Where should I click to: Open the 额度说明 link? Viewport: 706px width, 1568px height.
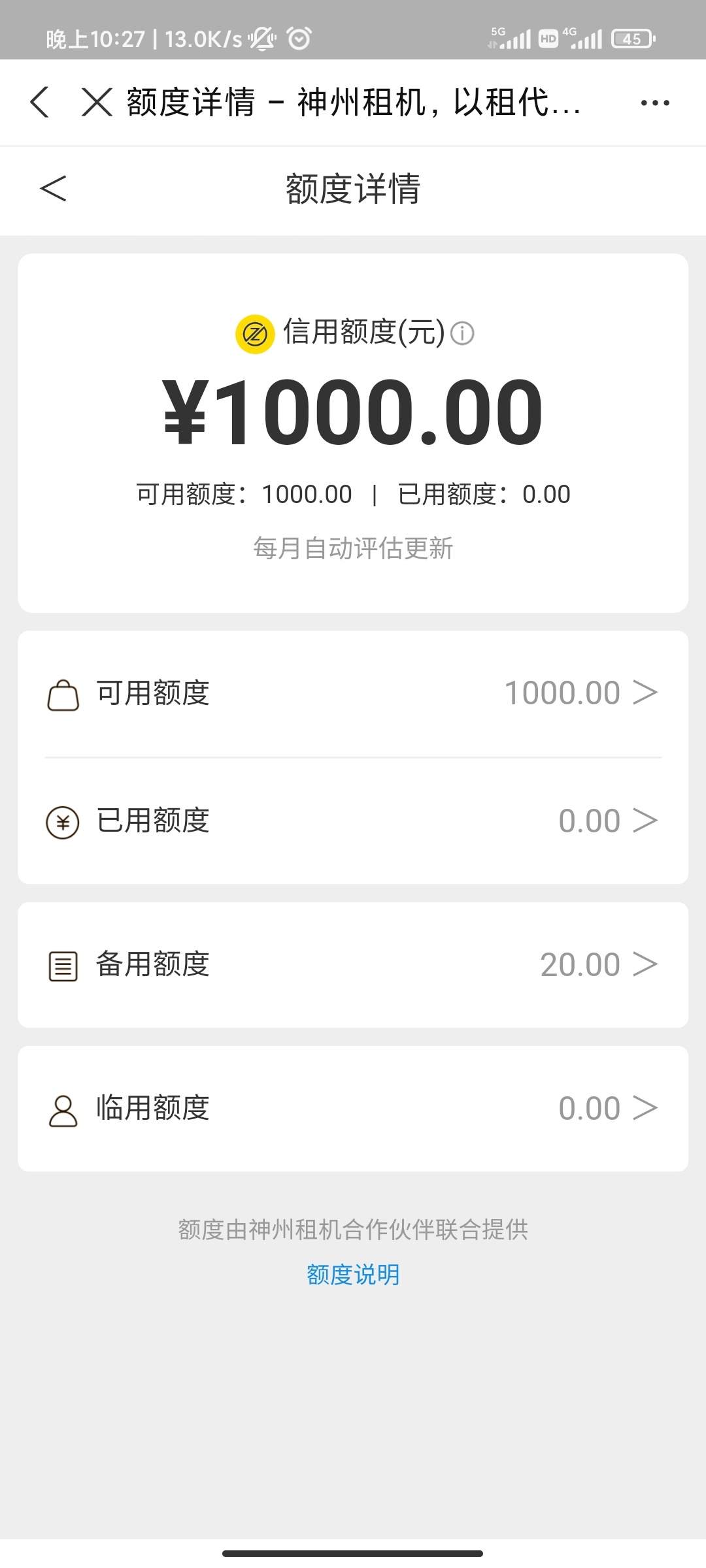point(353,1275)
